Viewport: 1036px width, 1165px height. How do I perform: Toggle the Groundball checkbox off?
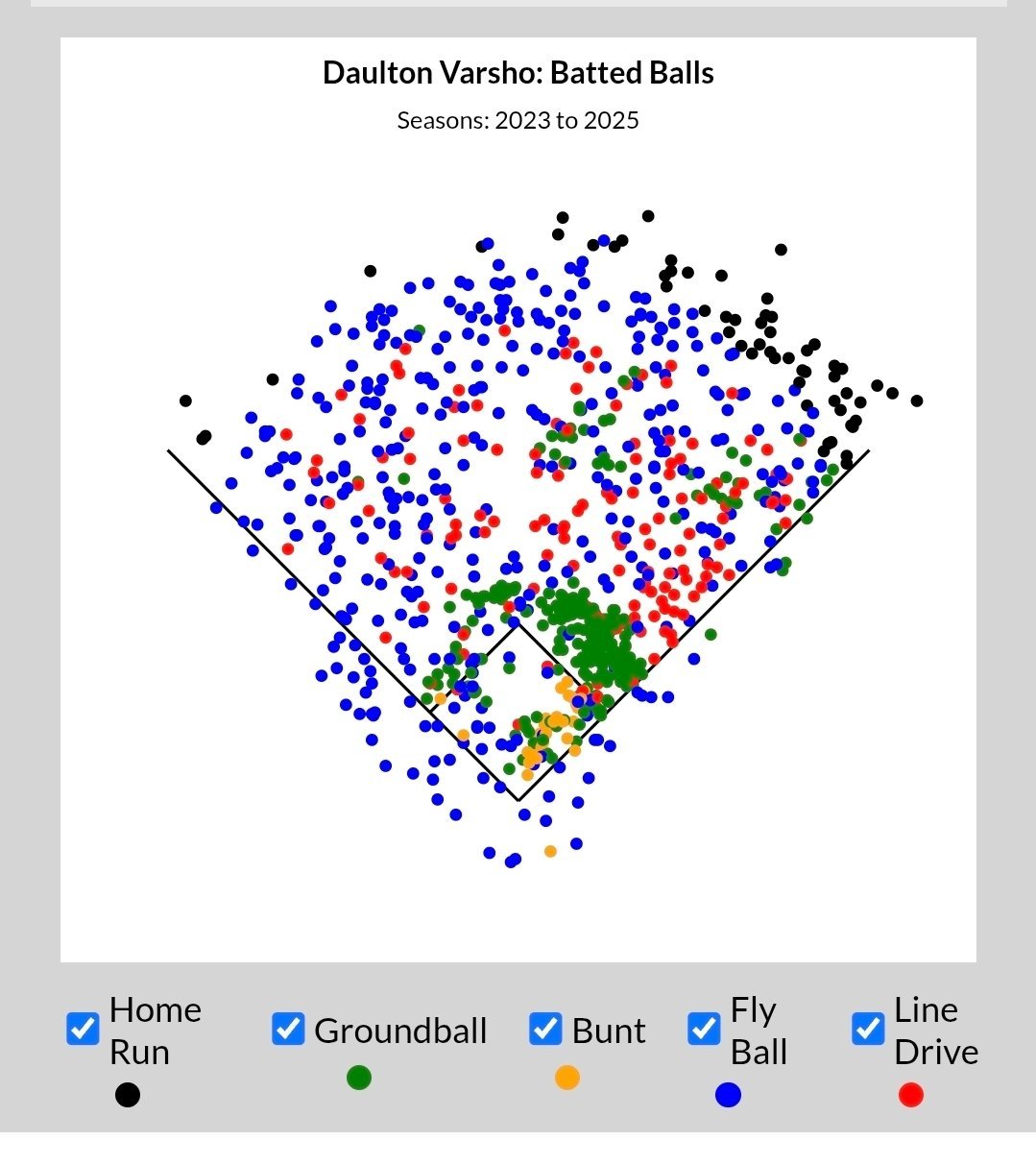pyautogui.click(x=288, y=1029)
